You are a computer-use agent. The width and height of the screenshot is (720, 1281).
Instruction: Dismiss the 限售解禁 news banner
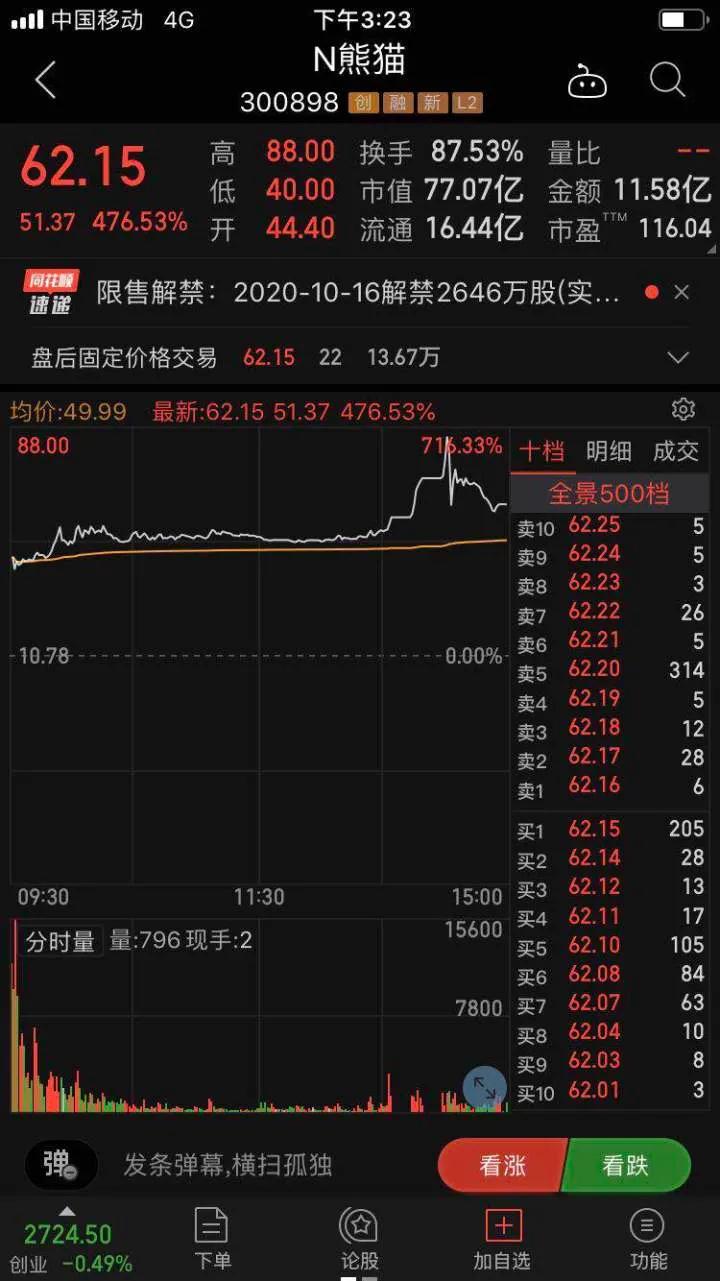[x=682, y=292]
